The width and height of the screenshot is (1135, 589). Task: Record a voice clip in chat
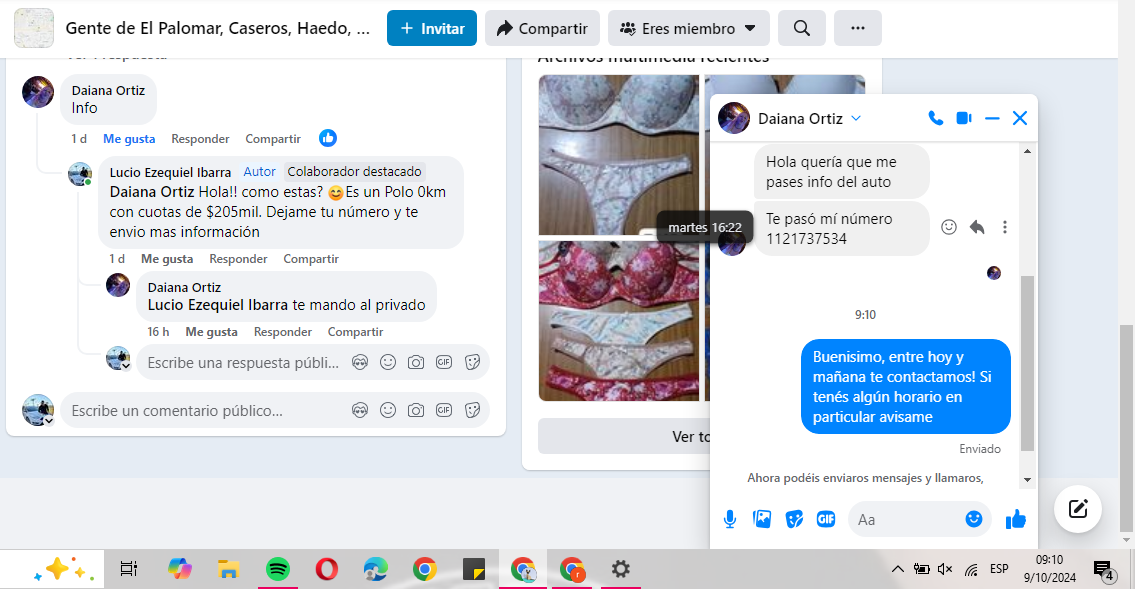(x=730, y=519)
